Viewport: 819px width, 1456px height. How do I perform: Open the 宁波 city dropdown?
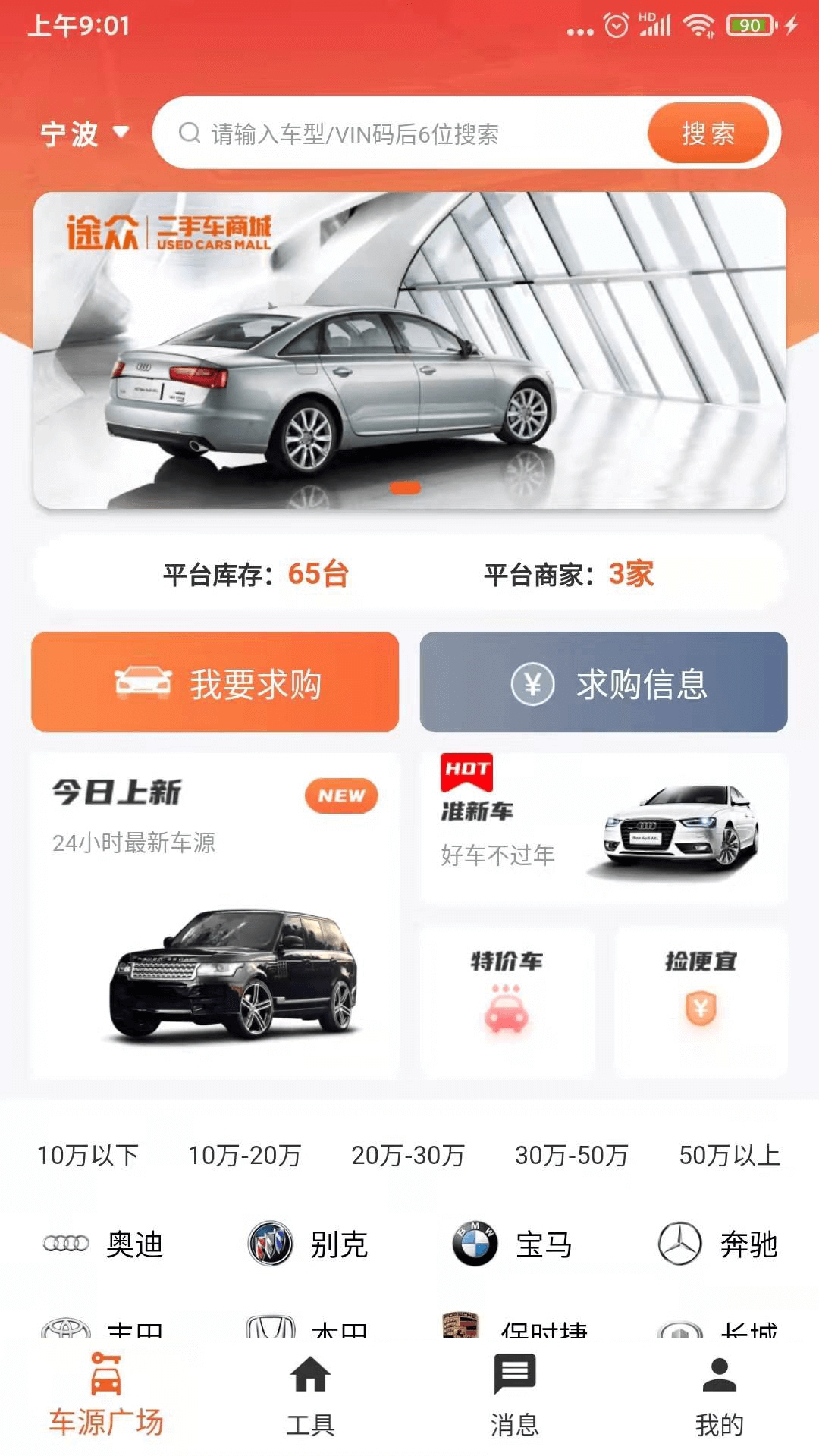[83, 134]
